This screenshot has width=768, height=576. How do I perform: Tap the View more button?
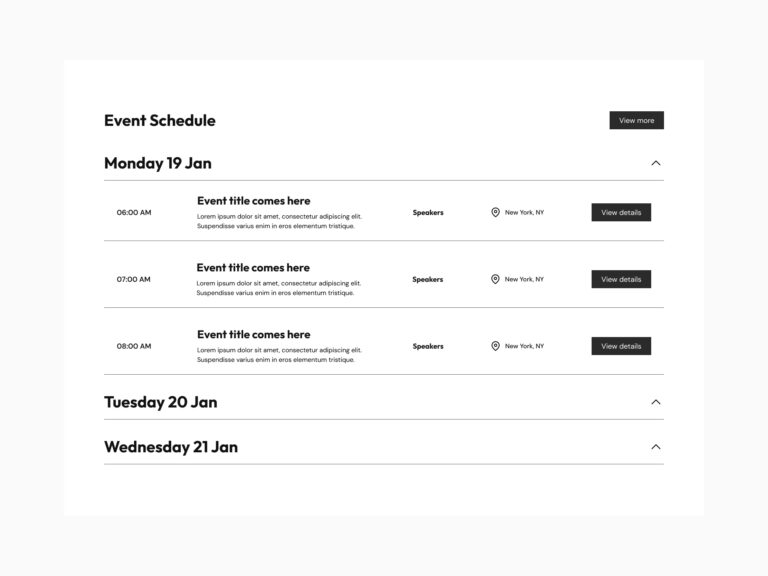click(636, 120)
